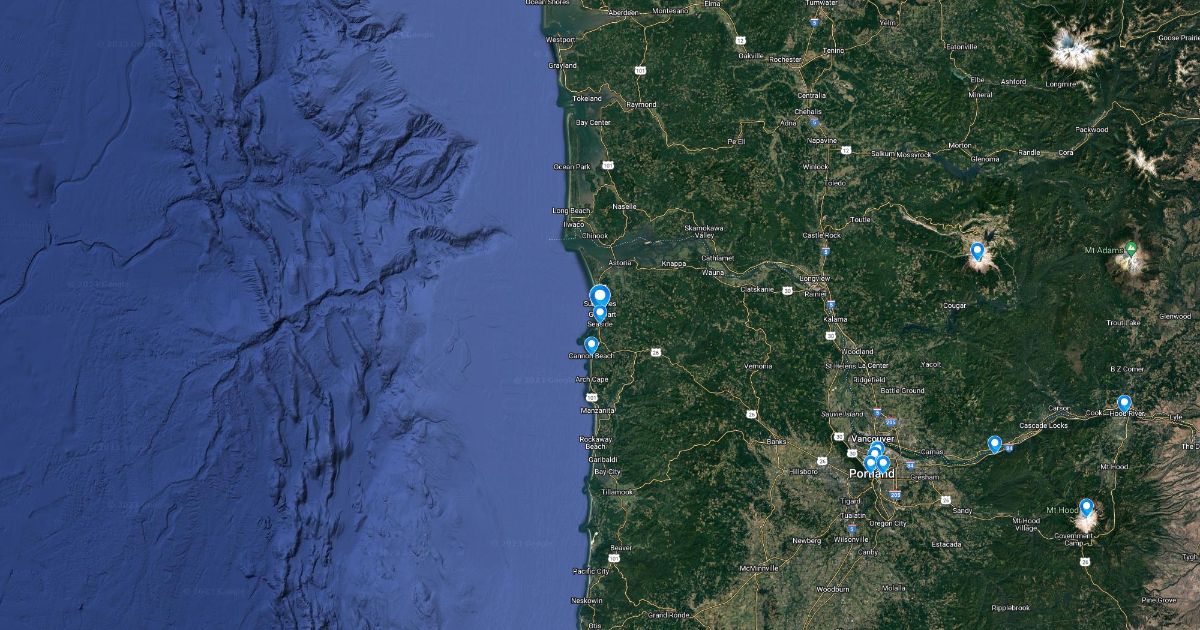Tap the pin at Hood River
Screen dimensions: 1200x630
pyautogui.click(x=1124, y=404)
